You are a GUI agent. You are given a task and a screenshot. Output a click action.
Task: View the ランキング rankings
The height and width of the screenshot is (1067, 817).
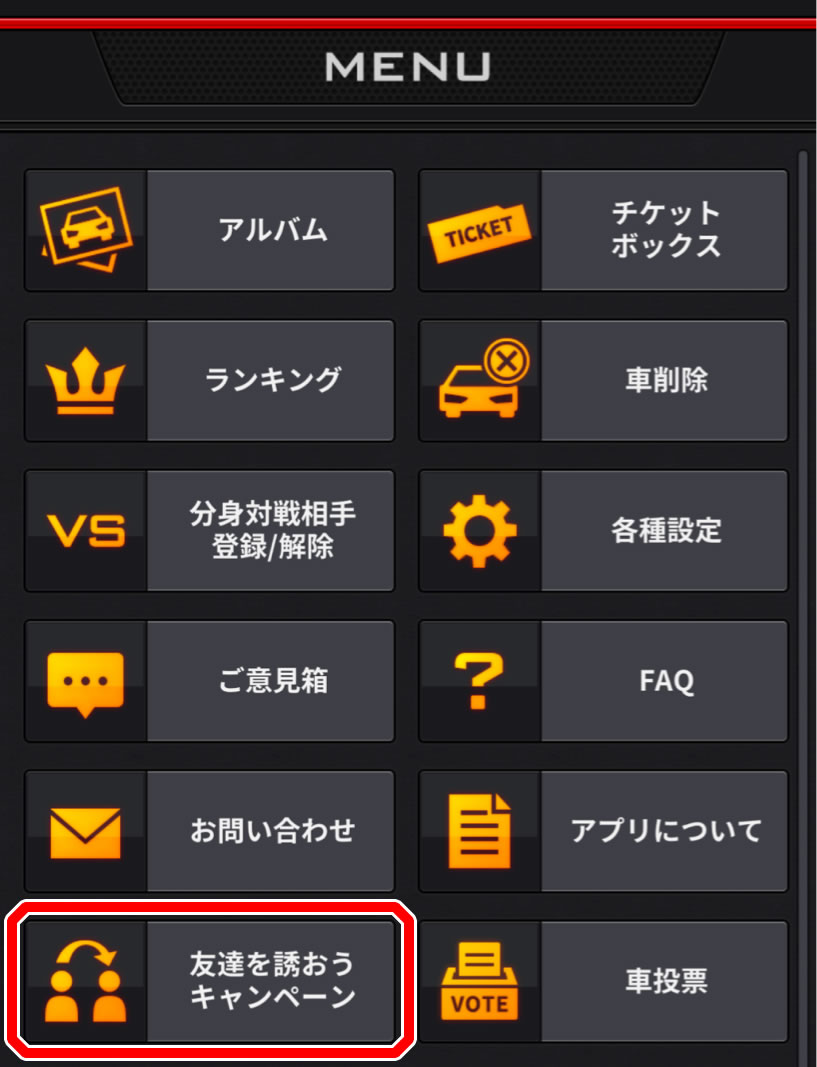[x=209, y=380]
